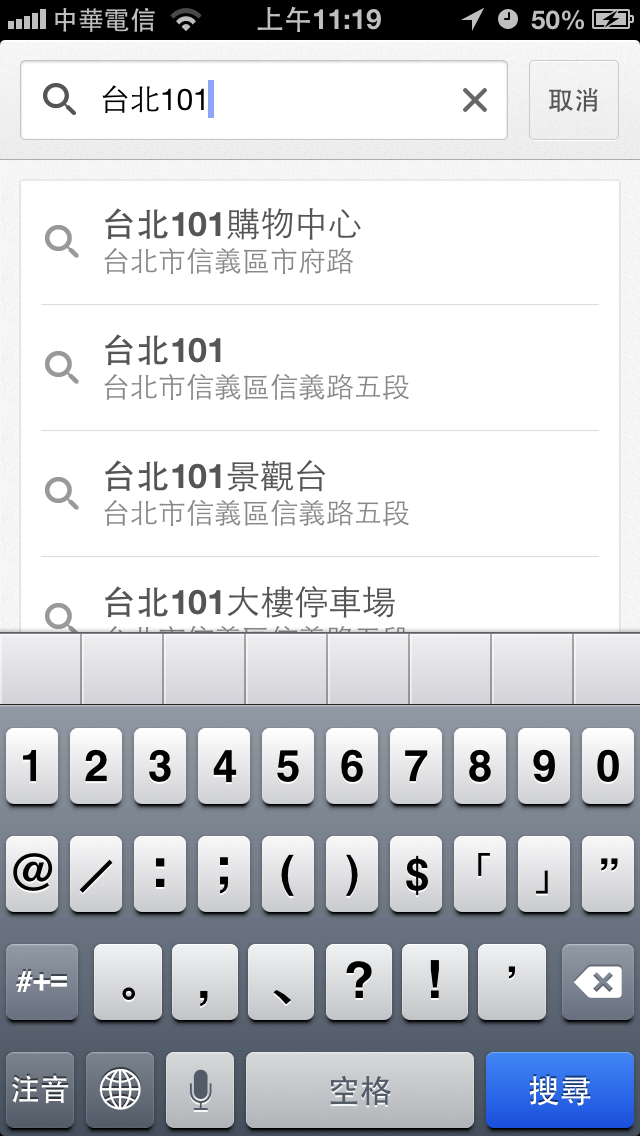Switch the keyboard to 注音 input
This screenshot has height=1136, width=640.
40,1089
